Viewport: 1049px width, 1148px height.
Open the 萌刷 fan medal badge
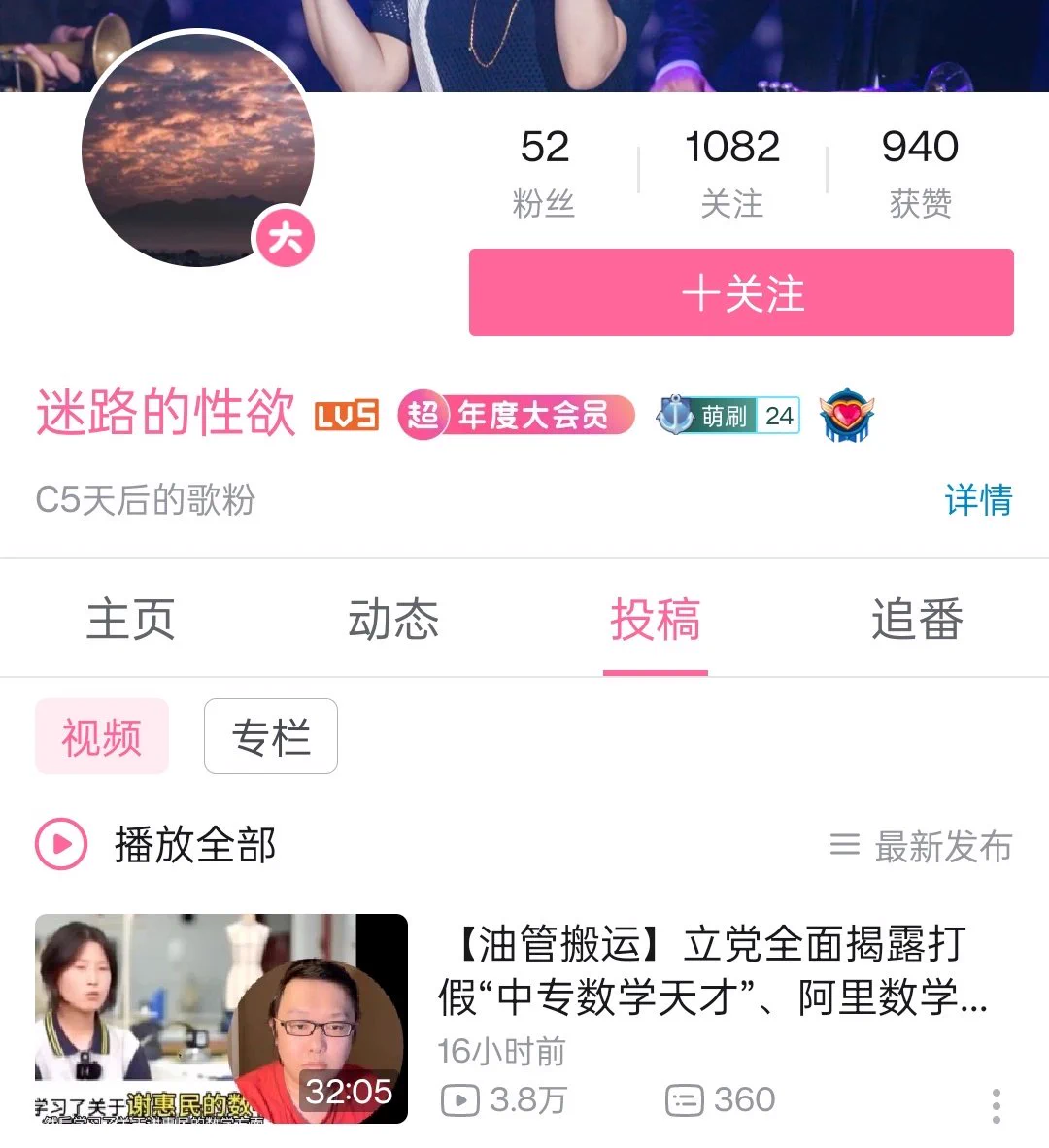pos(728,416)
